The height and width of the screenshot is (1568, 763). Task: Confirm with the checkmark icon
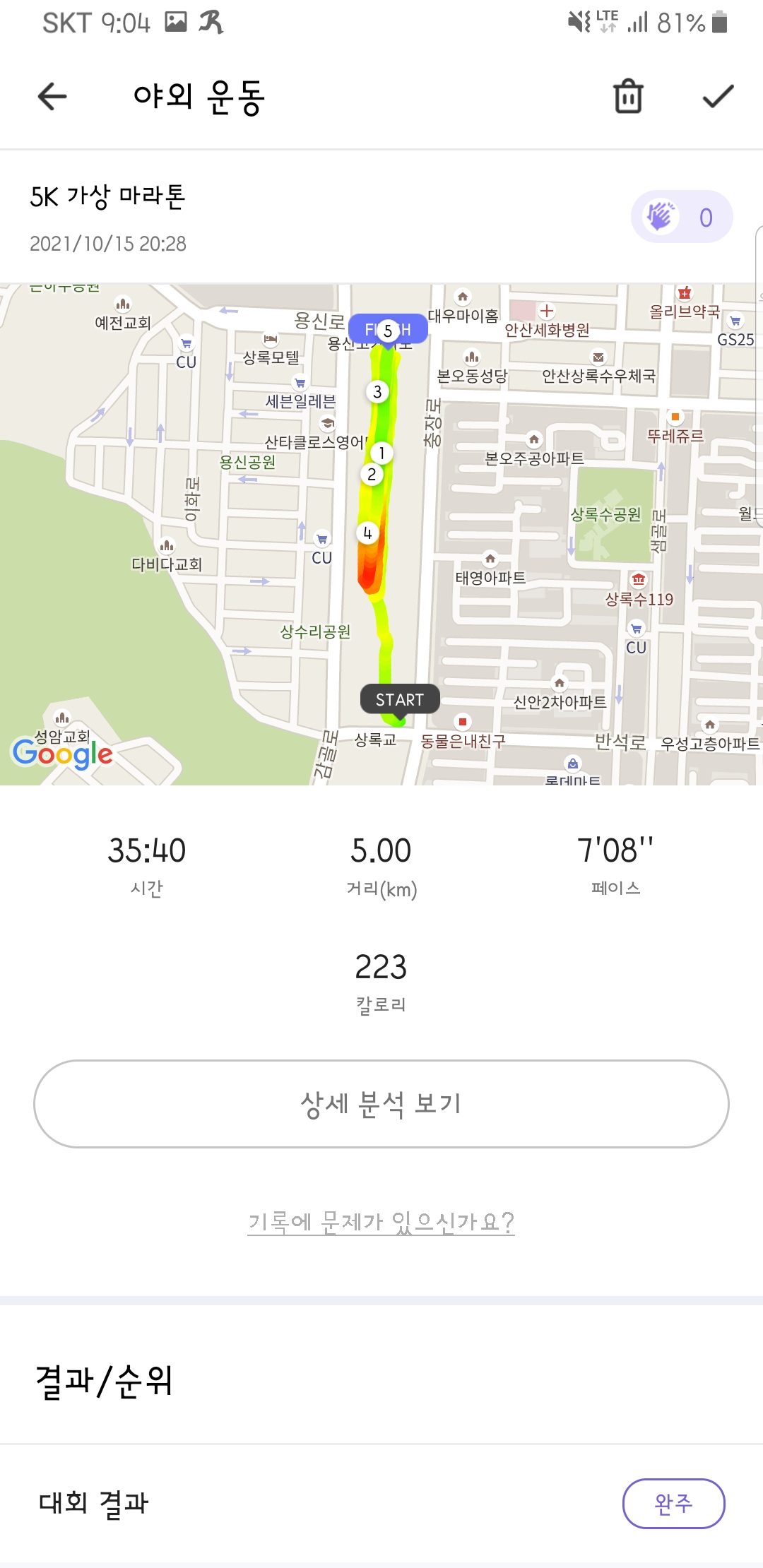click(x=718, y=97)
